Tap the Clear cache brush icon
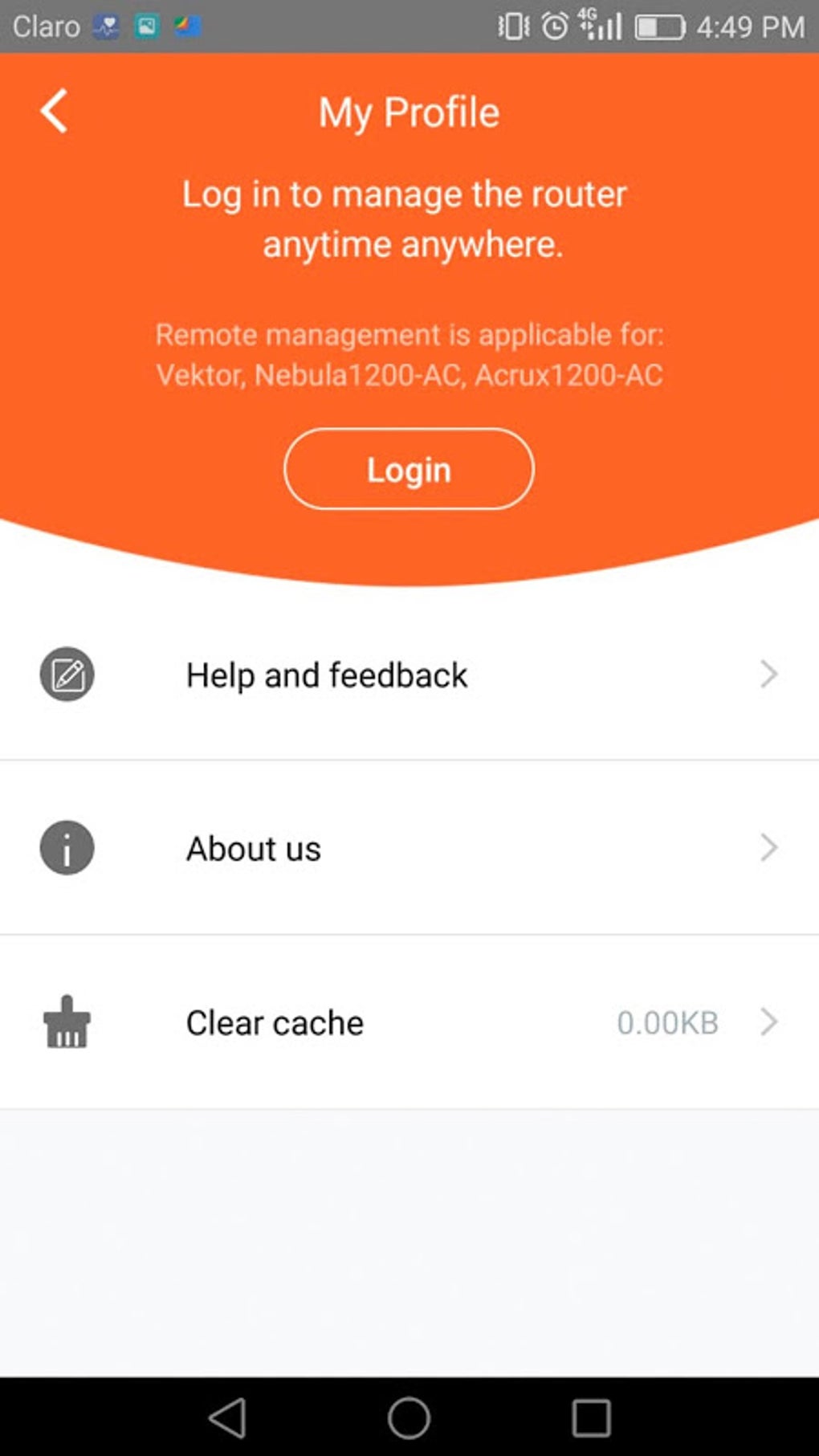 [x=67, y=1022]
